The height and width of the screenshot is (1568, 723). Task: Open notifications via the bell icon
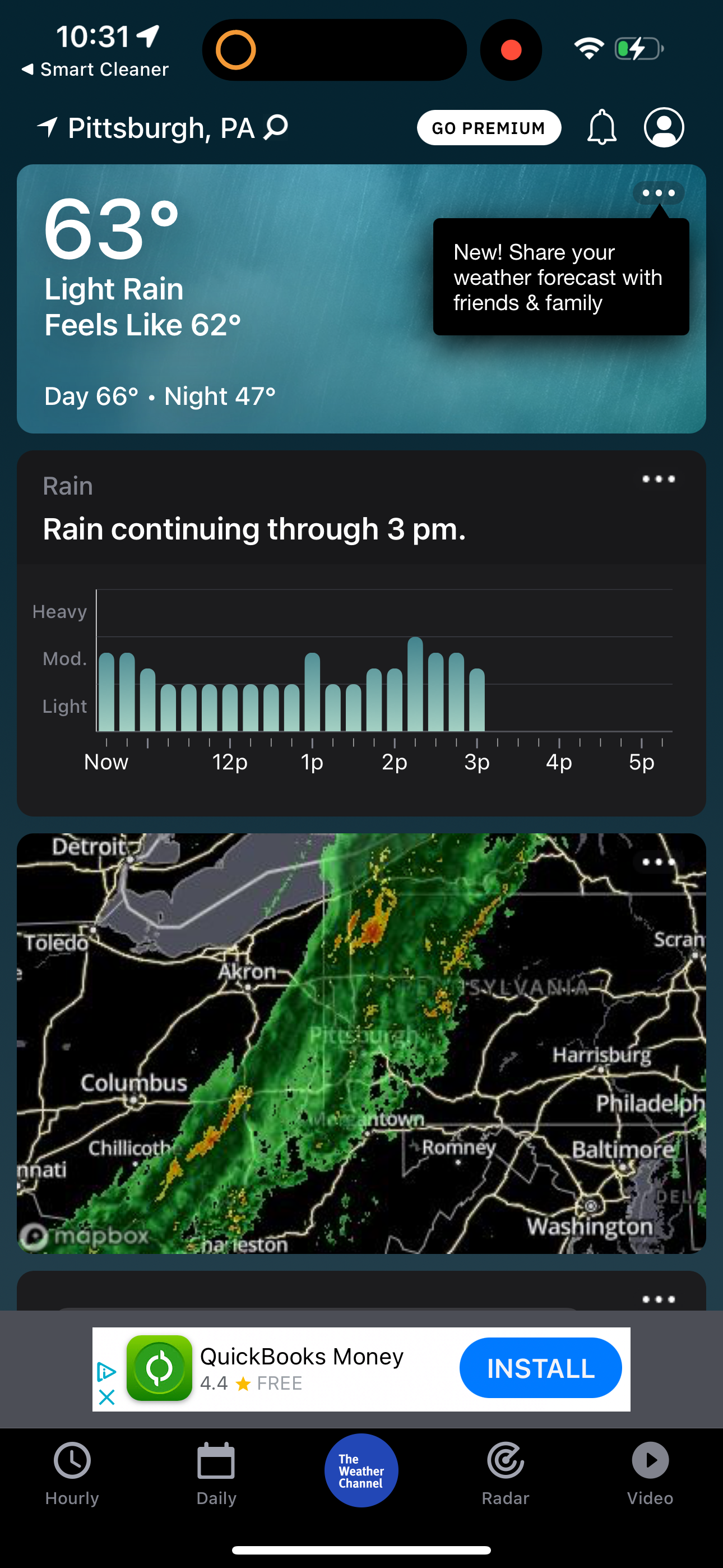click(602, 127)
